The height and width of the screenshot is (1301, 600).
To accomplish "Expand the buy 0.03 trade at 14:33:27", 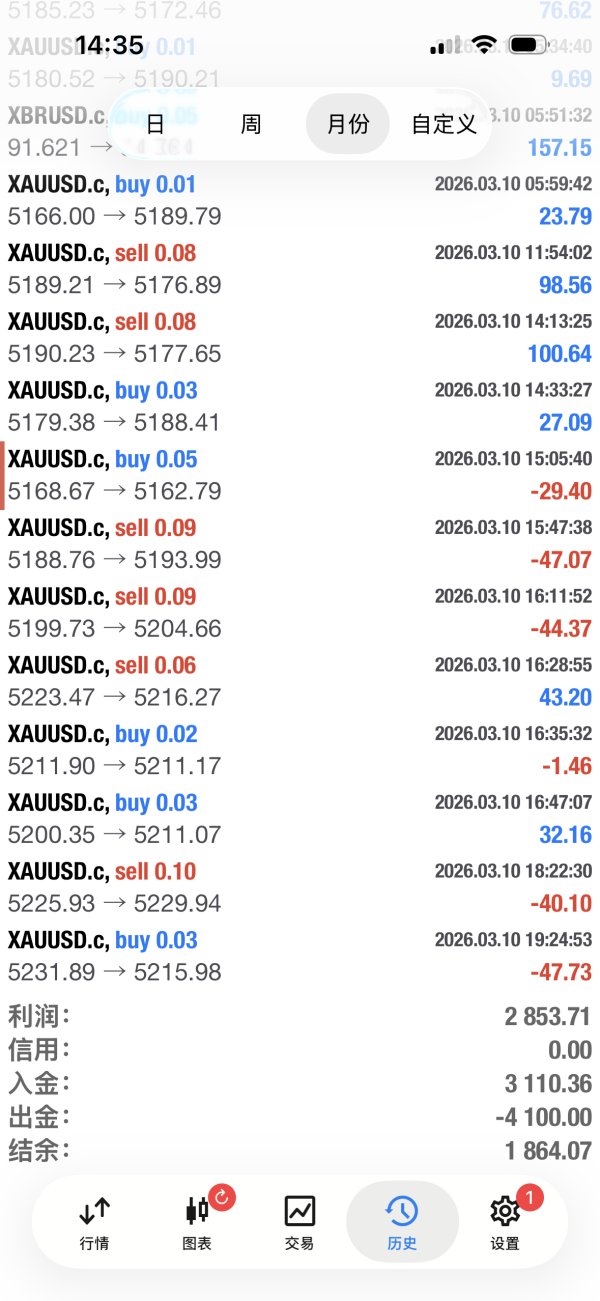I will click(x=300, y=407).
